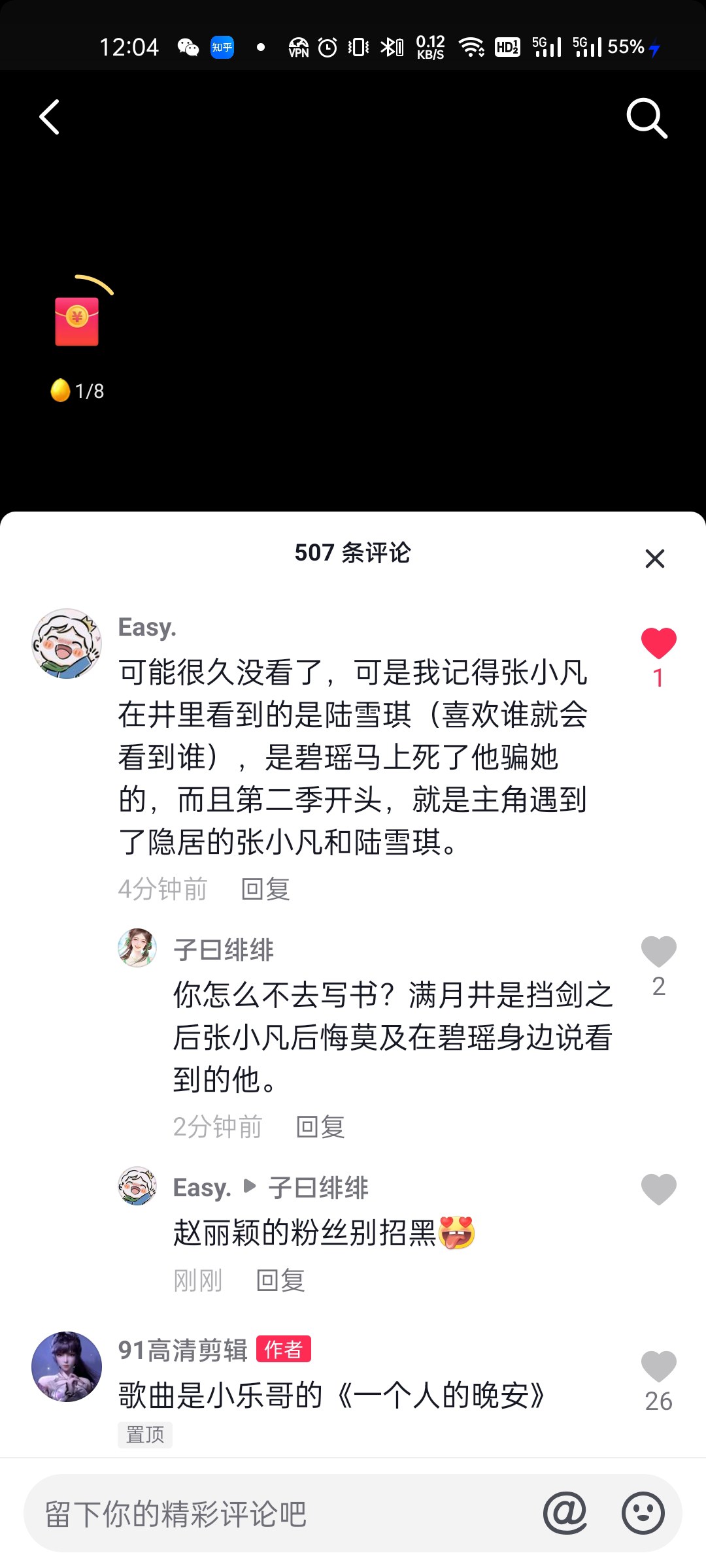The image size is (706, 1568).
Task: Open 91高清剪辑's profile avatar
Action: (67, 1367)
